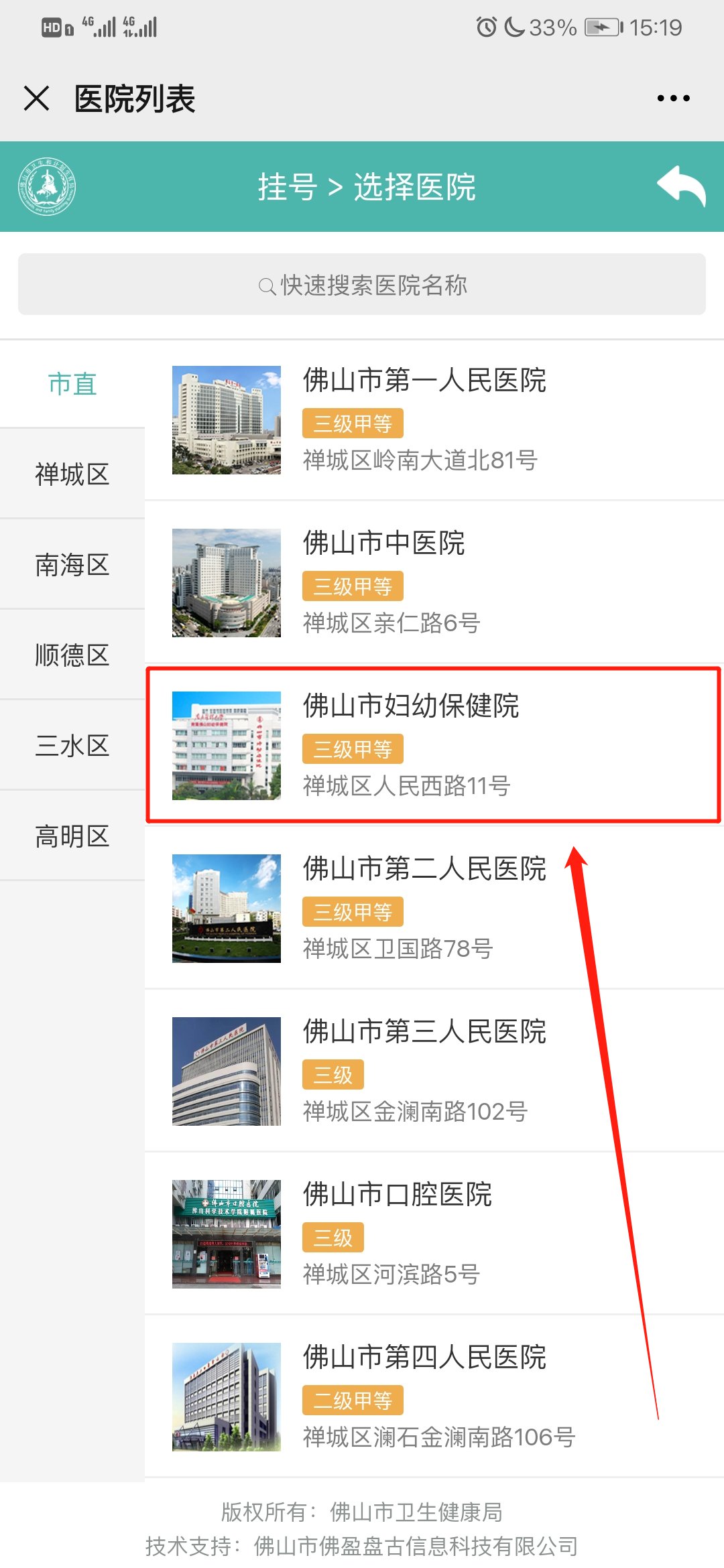The height and width of the screenshot is (1568, 724).
Task: Focus the 快速搜索医院名称 search box
Action: click(362, 285)
